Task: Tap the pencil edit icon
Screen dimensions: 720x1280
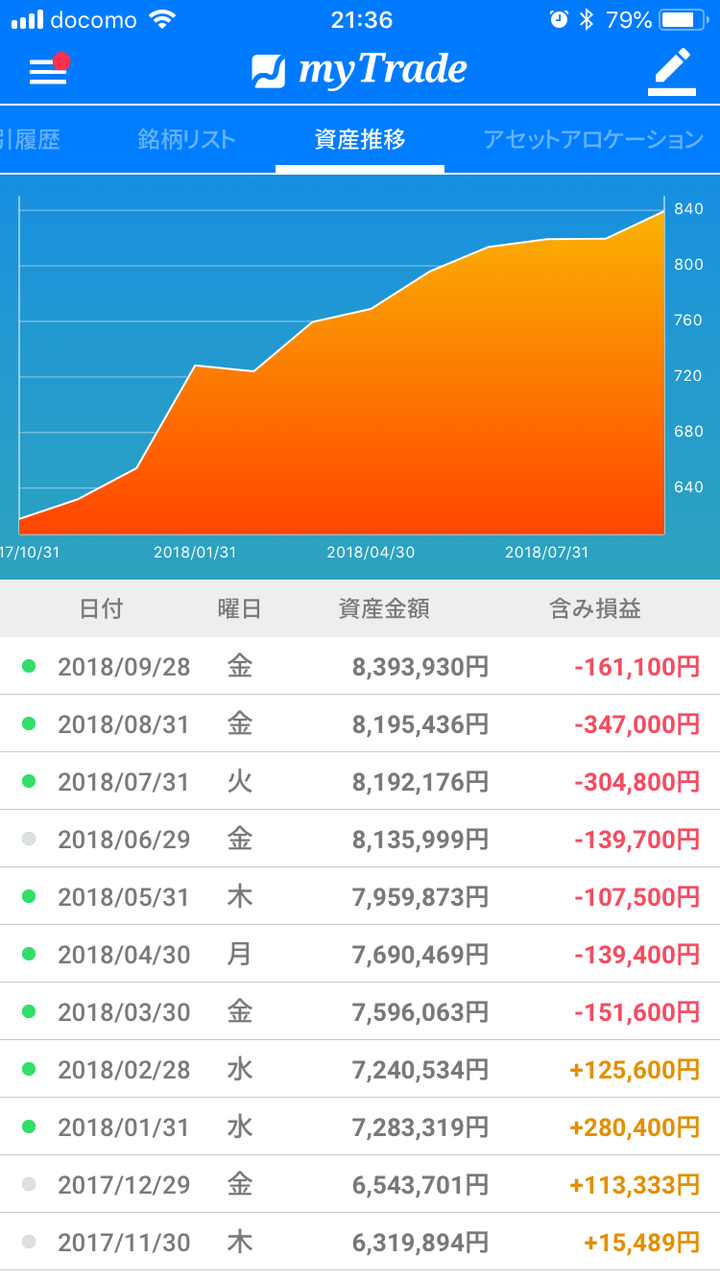Action: click(671, 71)
